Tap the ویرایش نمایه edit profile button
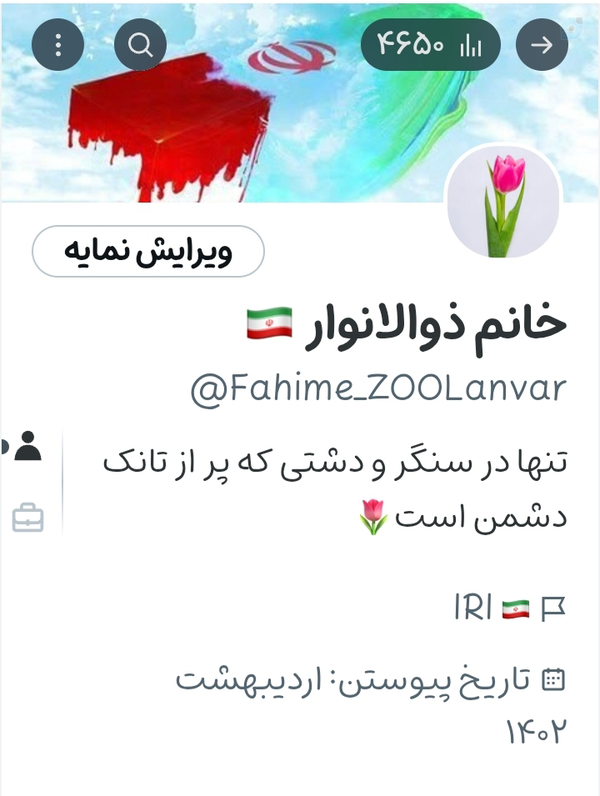Screen dimensions: 600x796 click(148, 252)
